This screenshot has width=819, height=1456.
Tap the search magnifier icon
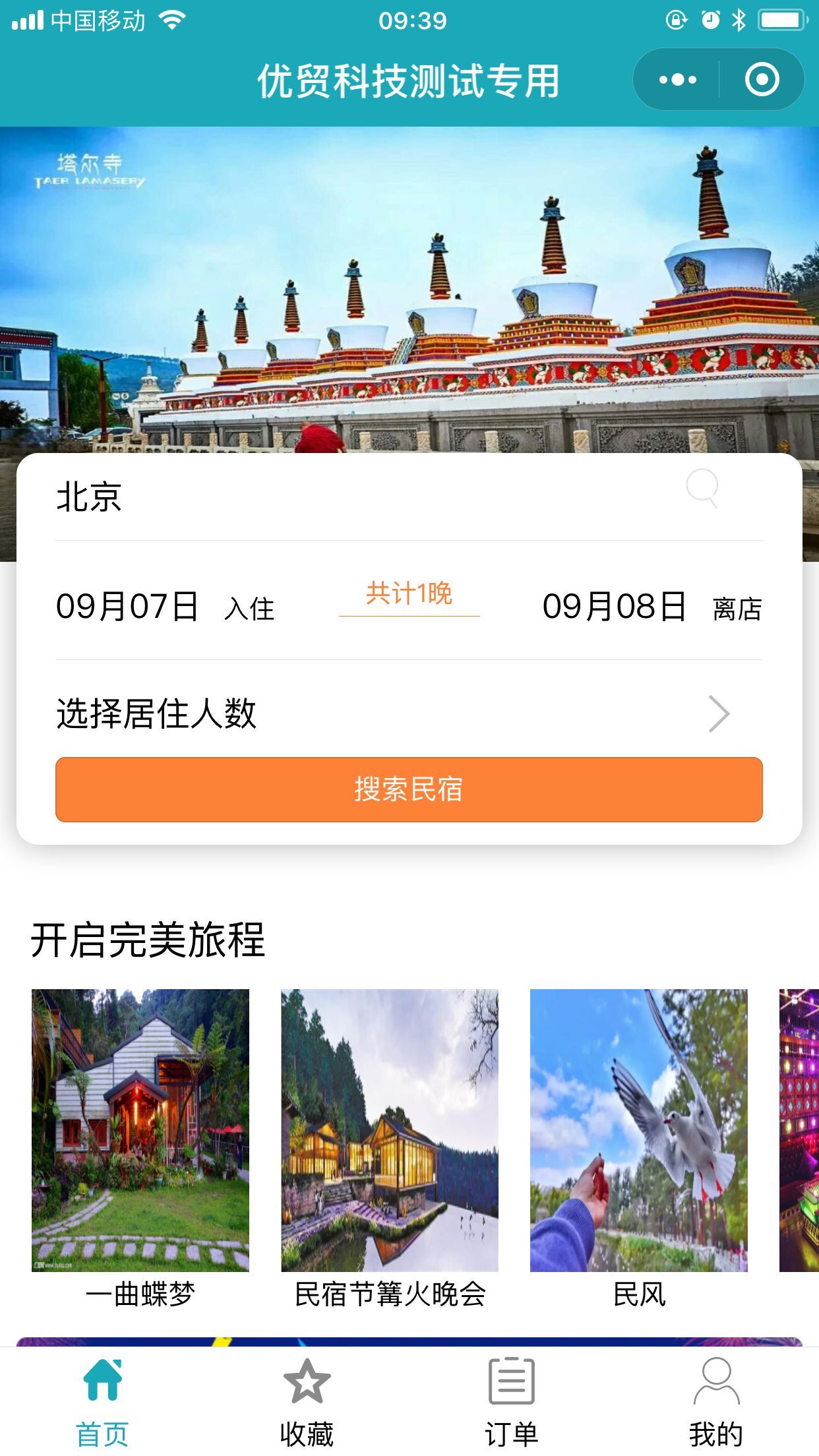(x=702, y=489)
